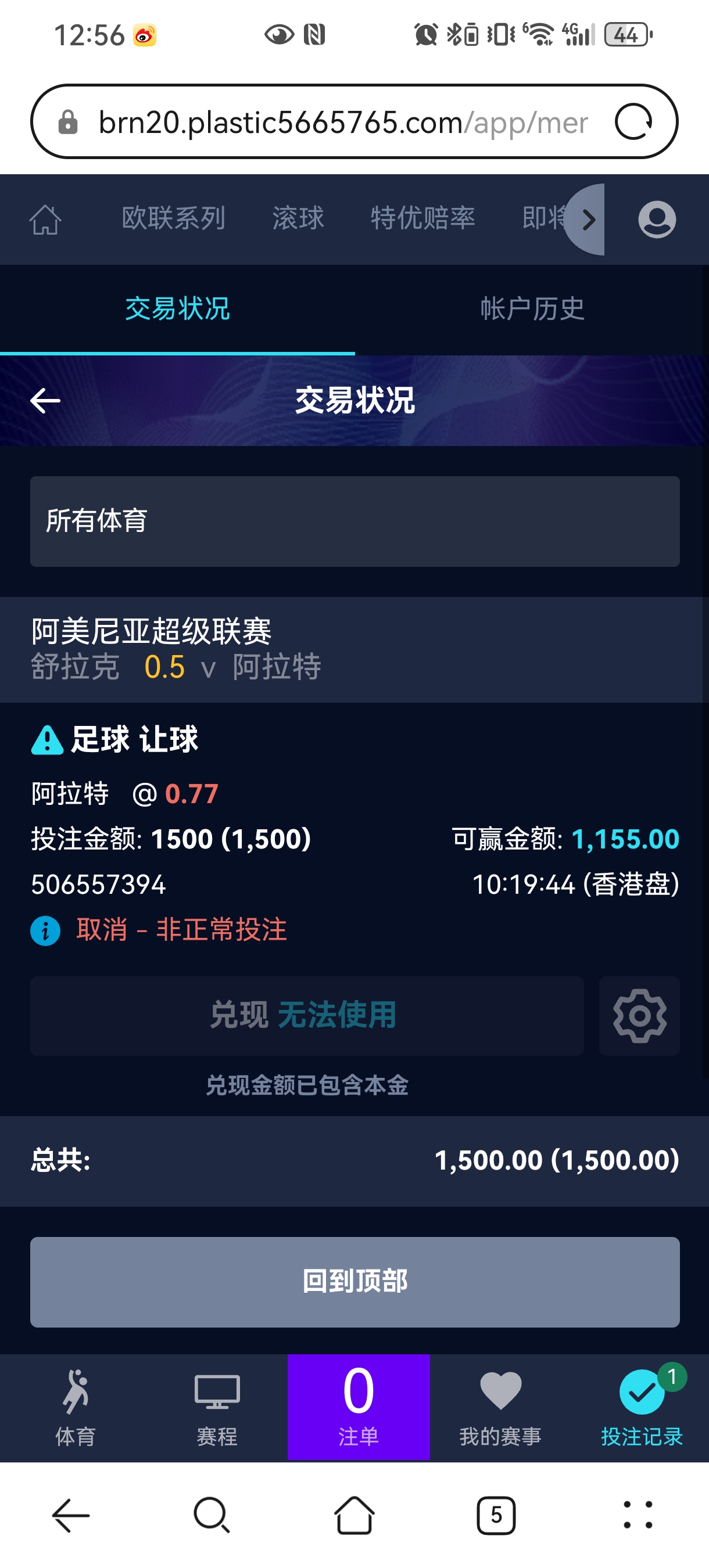Image resolution: width=709 pixels, height=1568 pixels.
Task: Open cash-out settings gear icon
Action: tap(639, 1015)
